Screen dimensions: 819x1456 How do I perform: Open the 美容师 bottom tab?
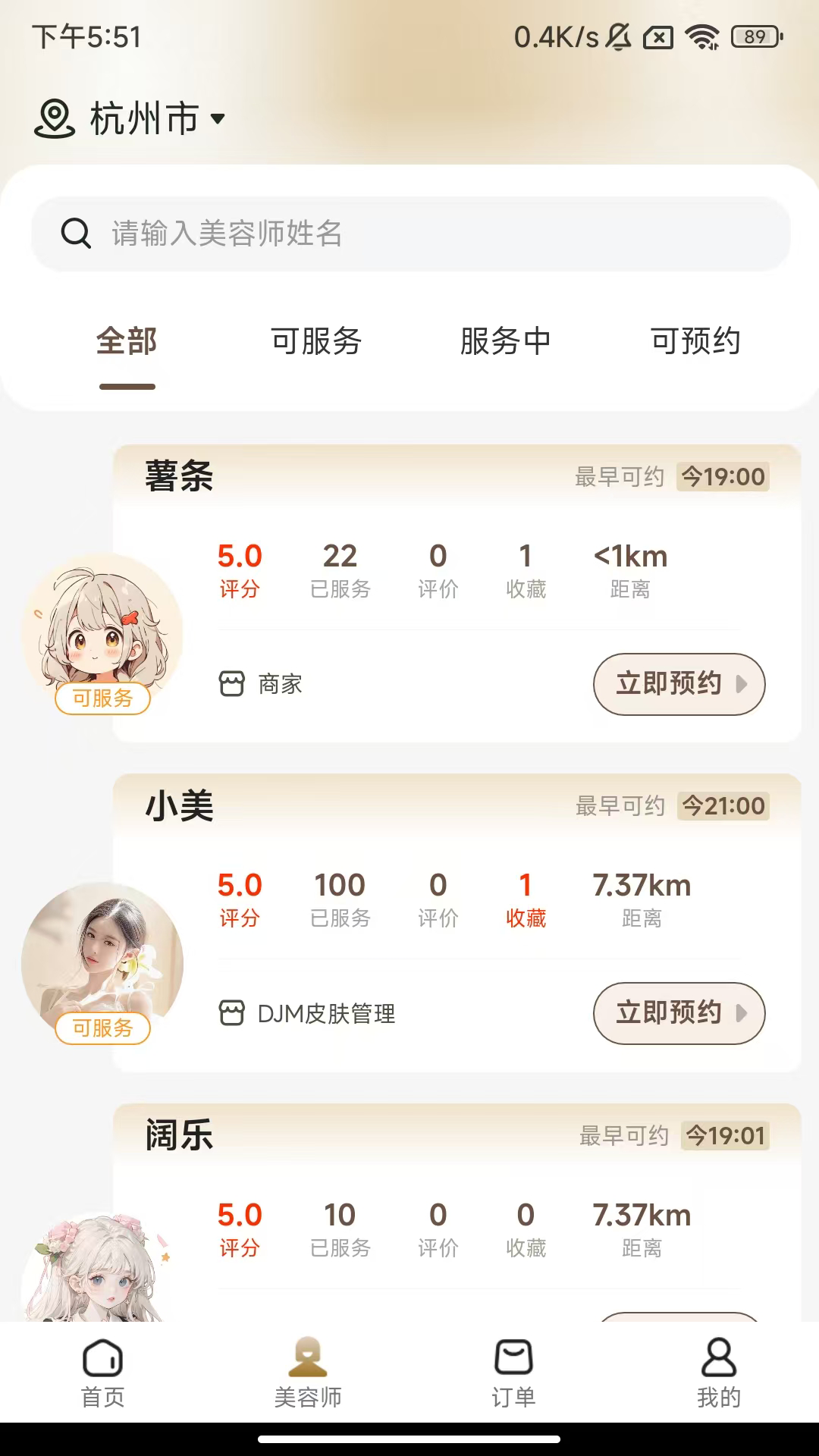(x=308, y=1373)
